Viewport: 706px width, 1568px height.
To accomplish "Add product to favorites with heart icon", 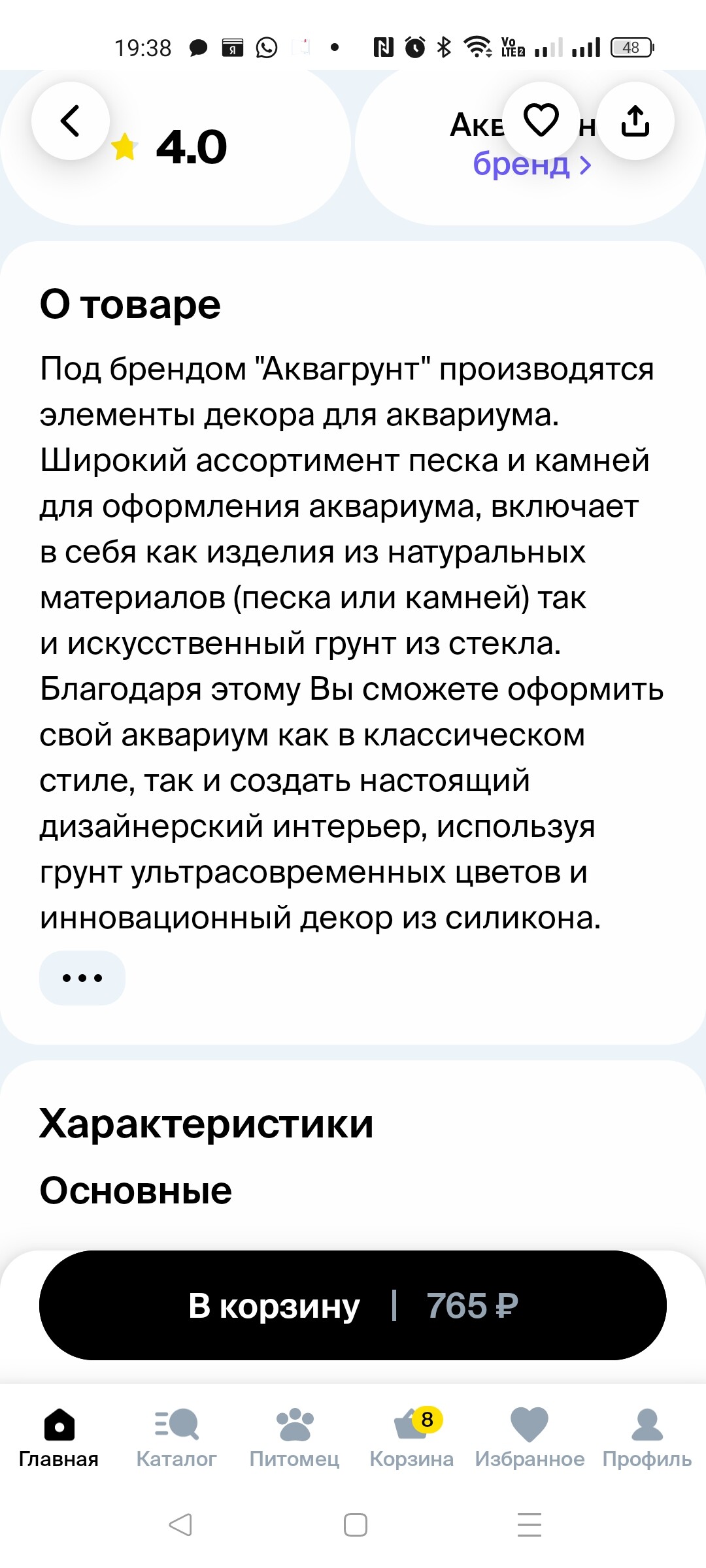I will click(x=541, y=121).
